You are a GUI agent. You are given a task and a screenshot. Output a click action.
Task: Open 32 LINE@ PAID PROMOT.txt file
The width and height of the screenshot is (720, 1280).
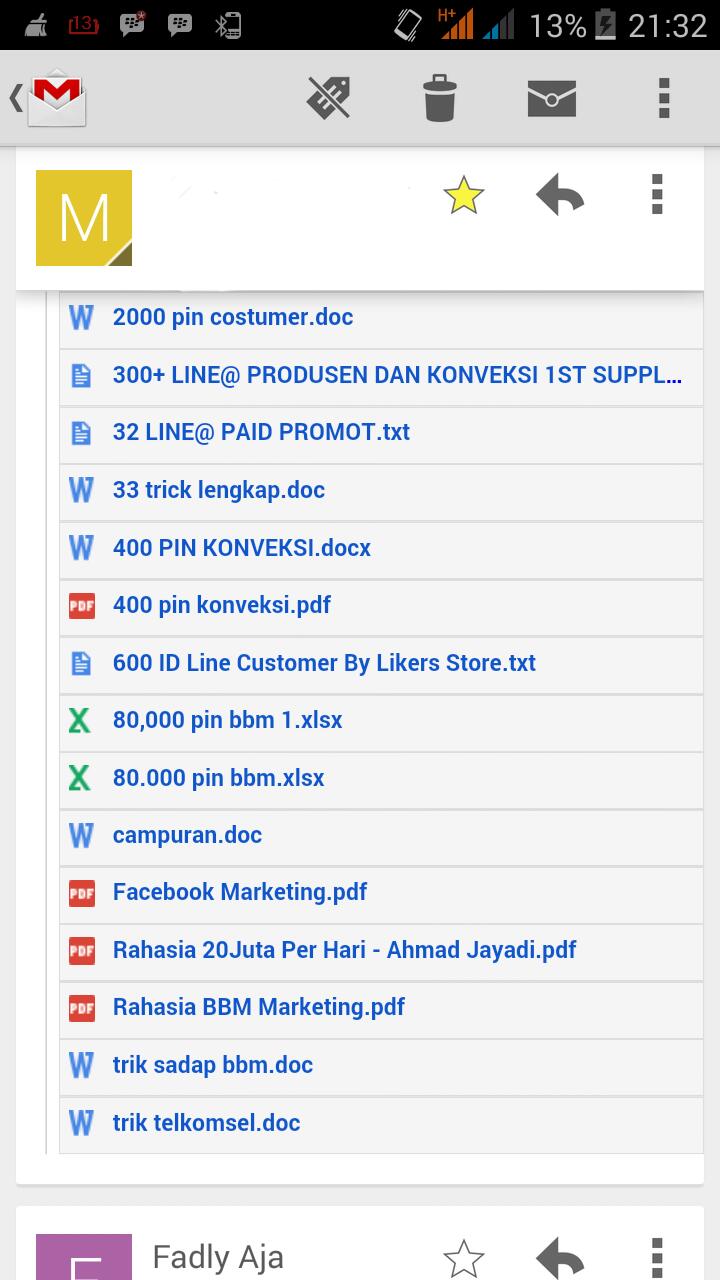tap(261, 433)
